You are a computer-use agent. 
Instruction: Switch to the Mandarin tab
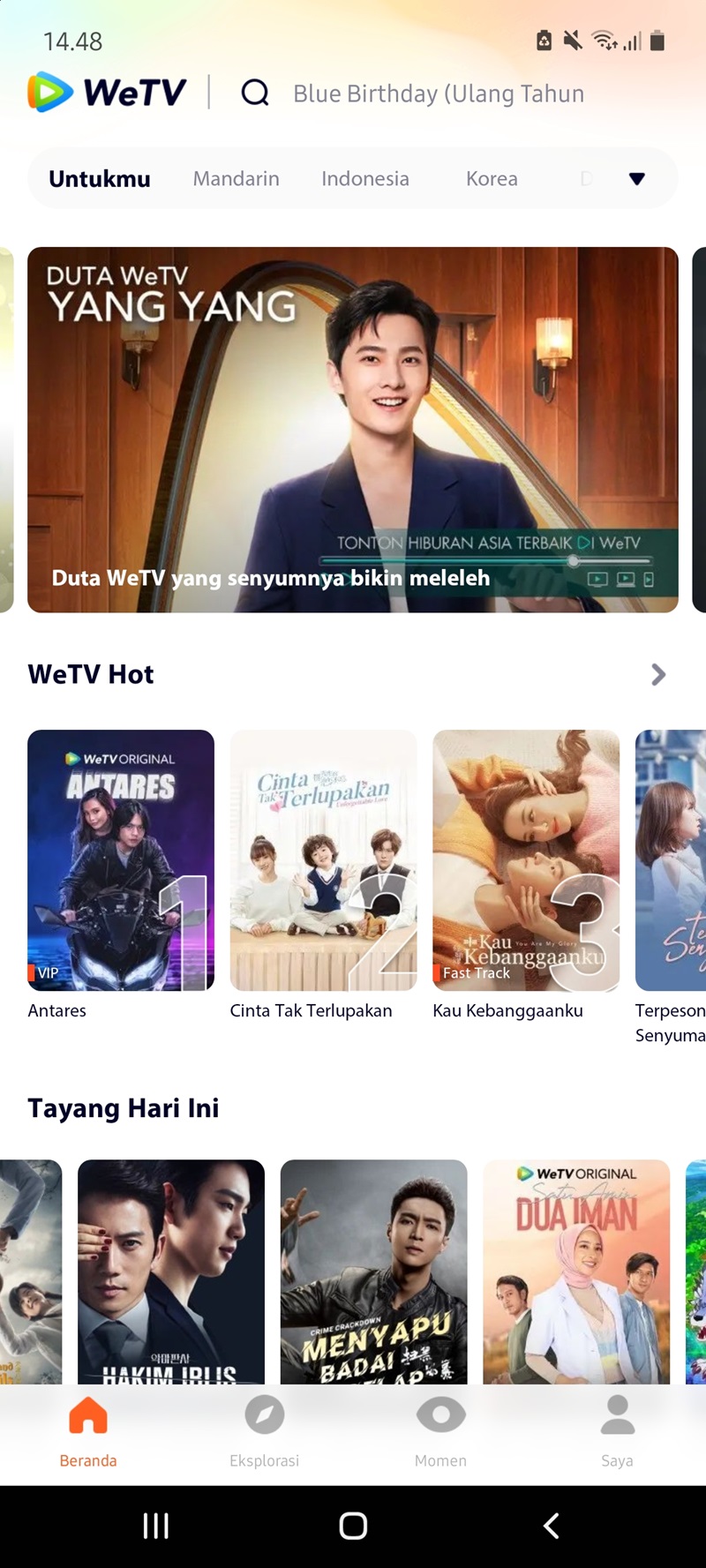click(x=236, y=178)
